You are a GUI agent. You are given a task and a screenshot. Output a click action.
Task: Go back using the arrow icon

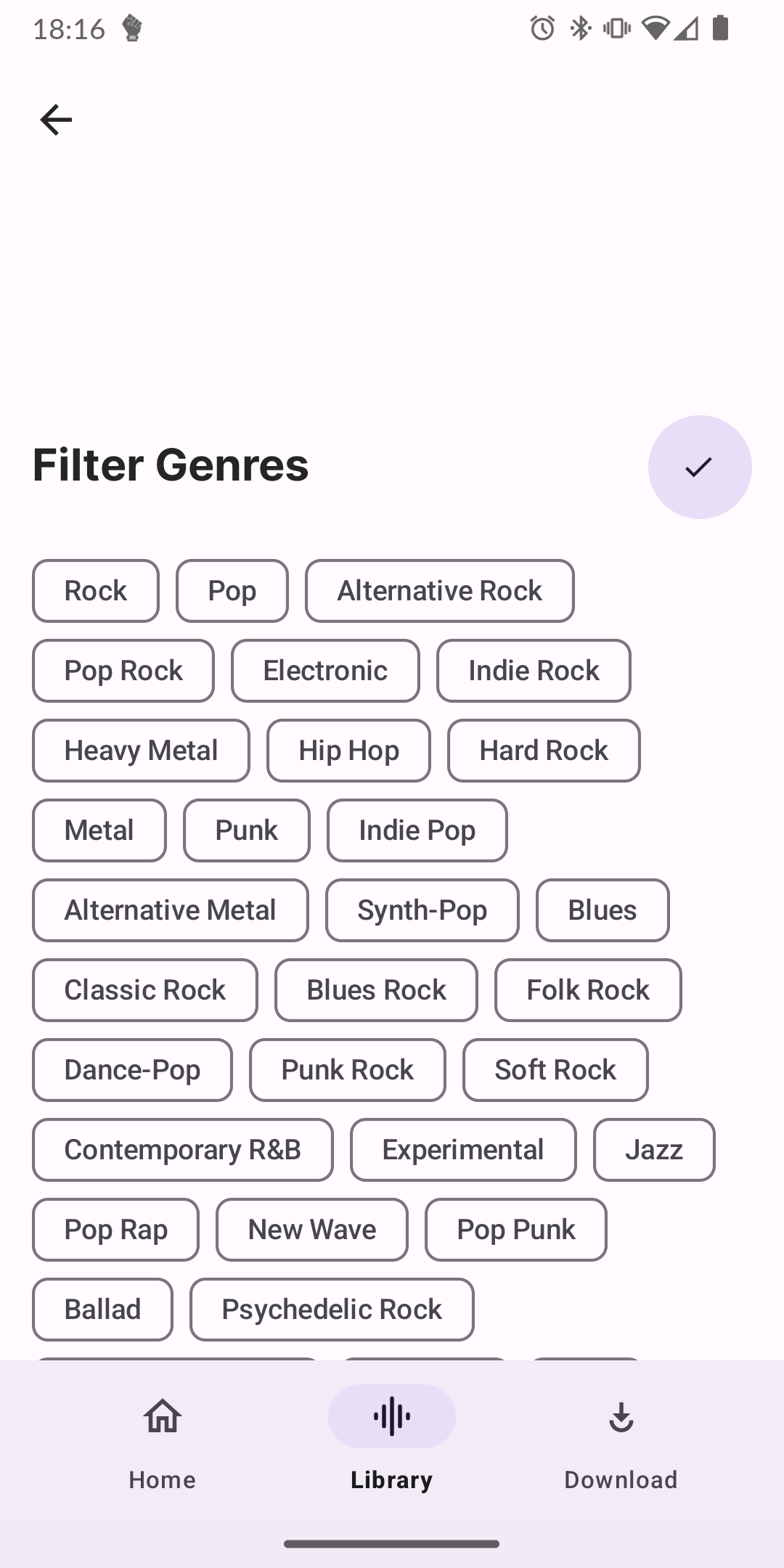tap(56, 120)
